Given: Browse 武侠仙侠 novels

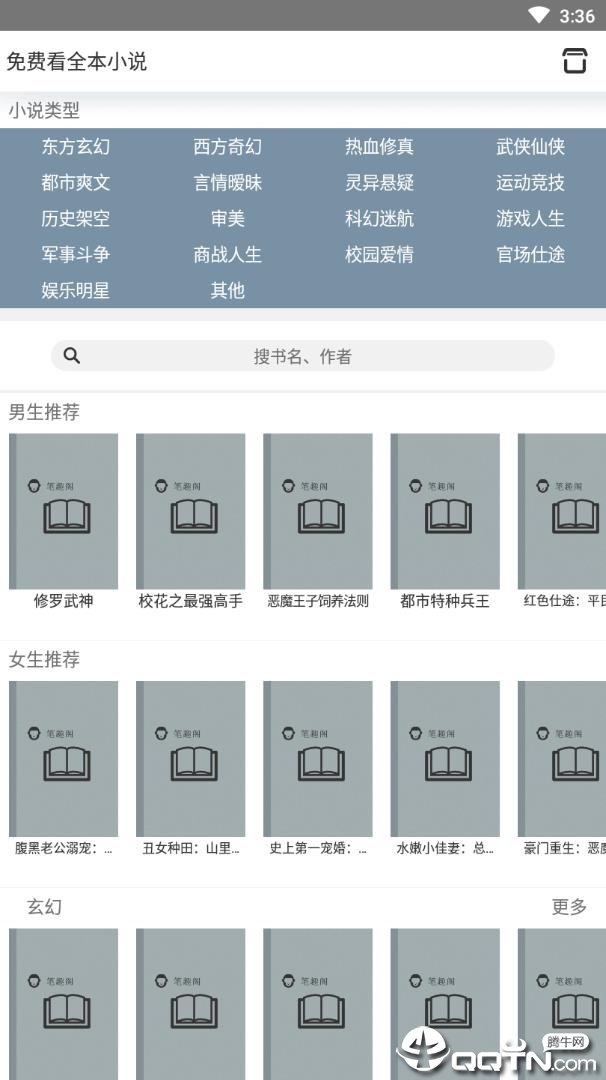Looking at the screenshot, I should coord(530,146).
